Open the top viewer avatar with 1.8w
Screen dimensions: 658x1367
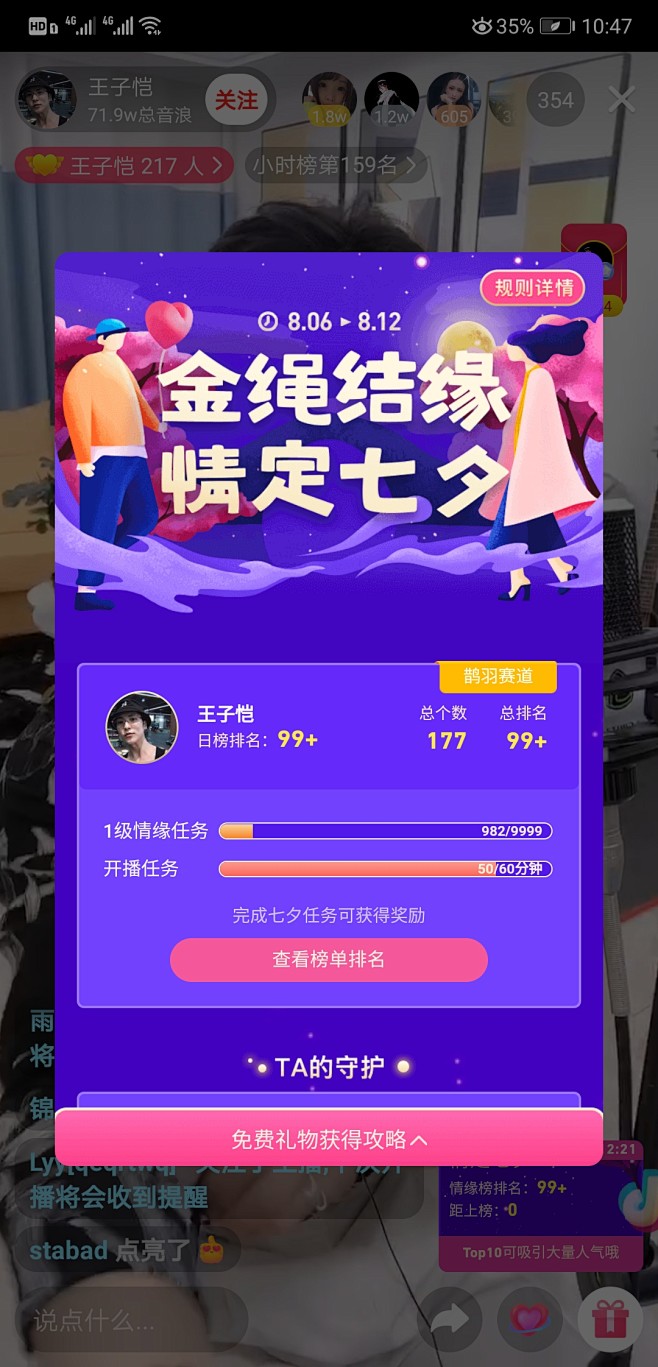[x=329, y=99]
